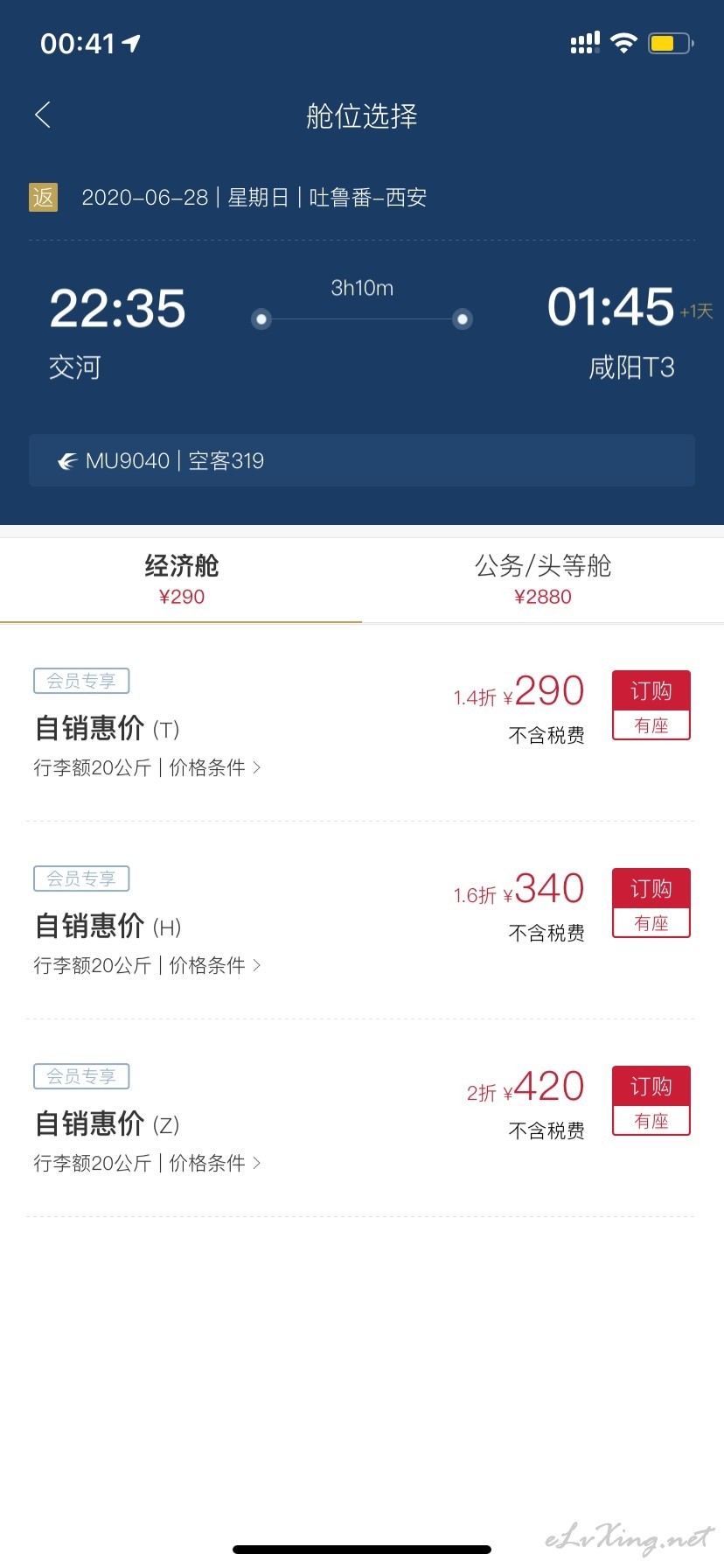Open price conditions for T-class fare
This screenshot has width=724, height=1568.
(x=214, y=767)
